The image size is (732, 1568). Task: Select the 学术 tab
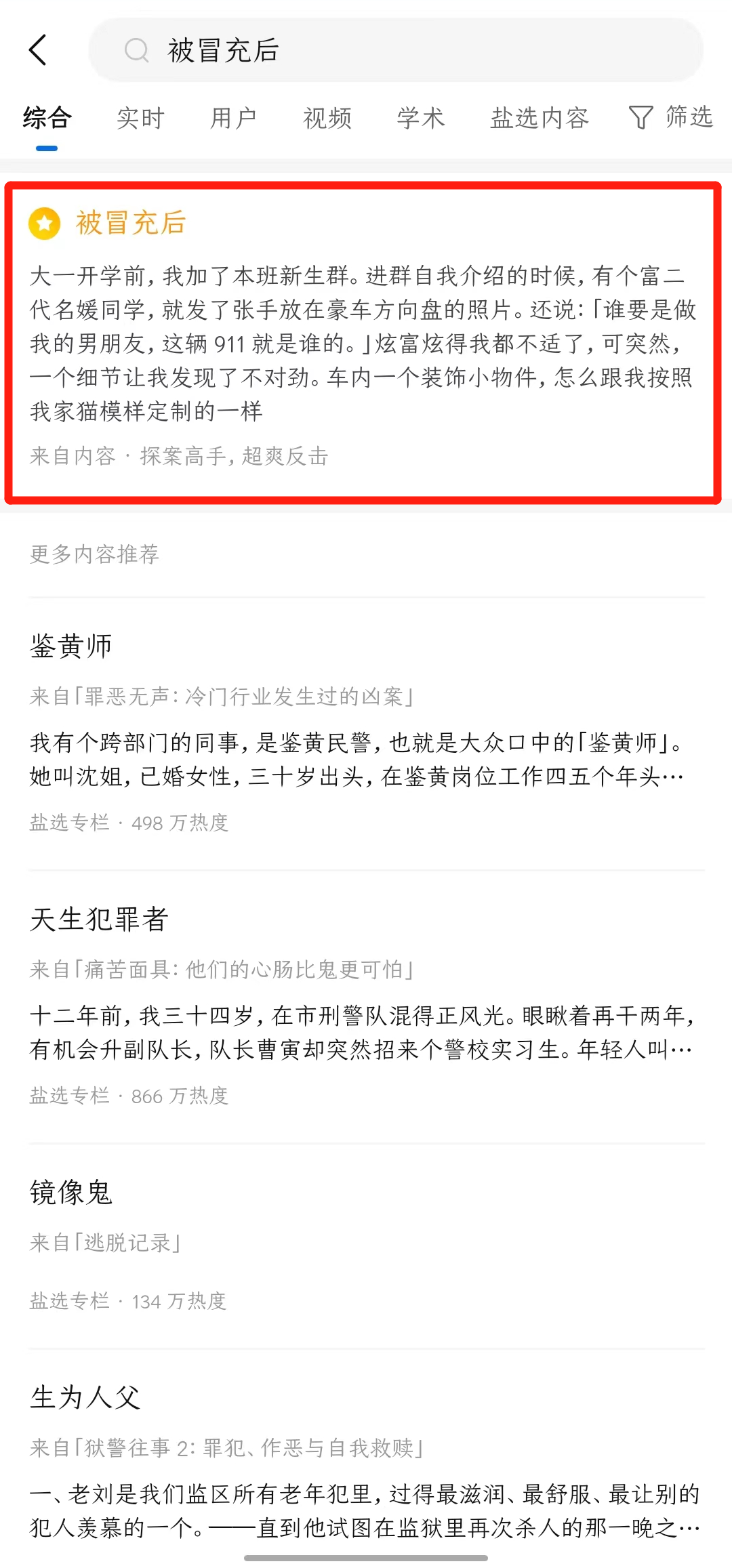(420, 118)
